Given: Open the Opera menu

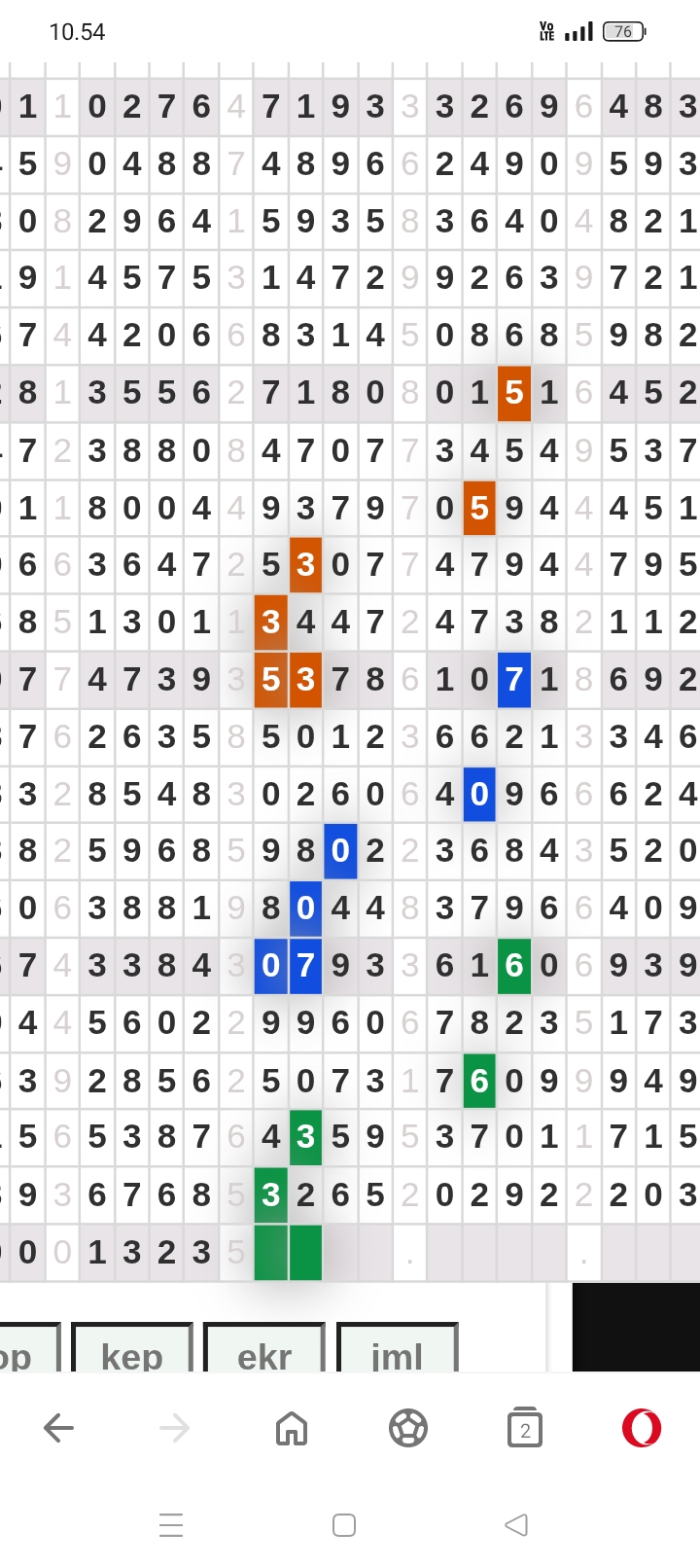Looking at the screenshot, I should (642, 1428).
